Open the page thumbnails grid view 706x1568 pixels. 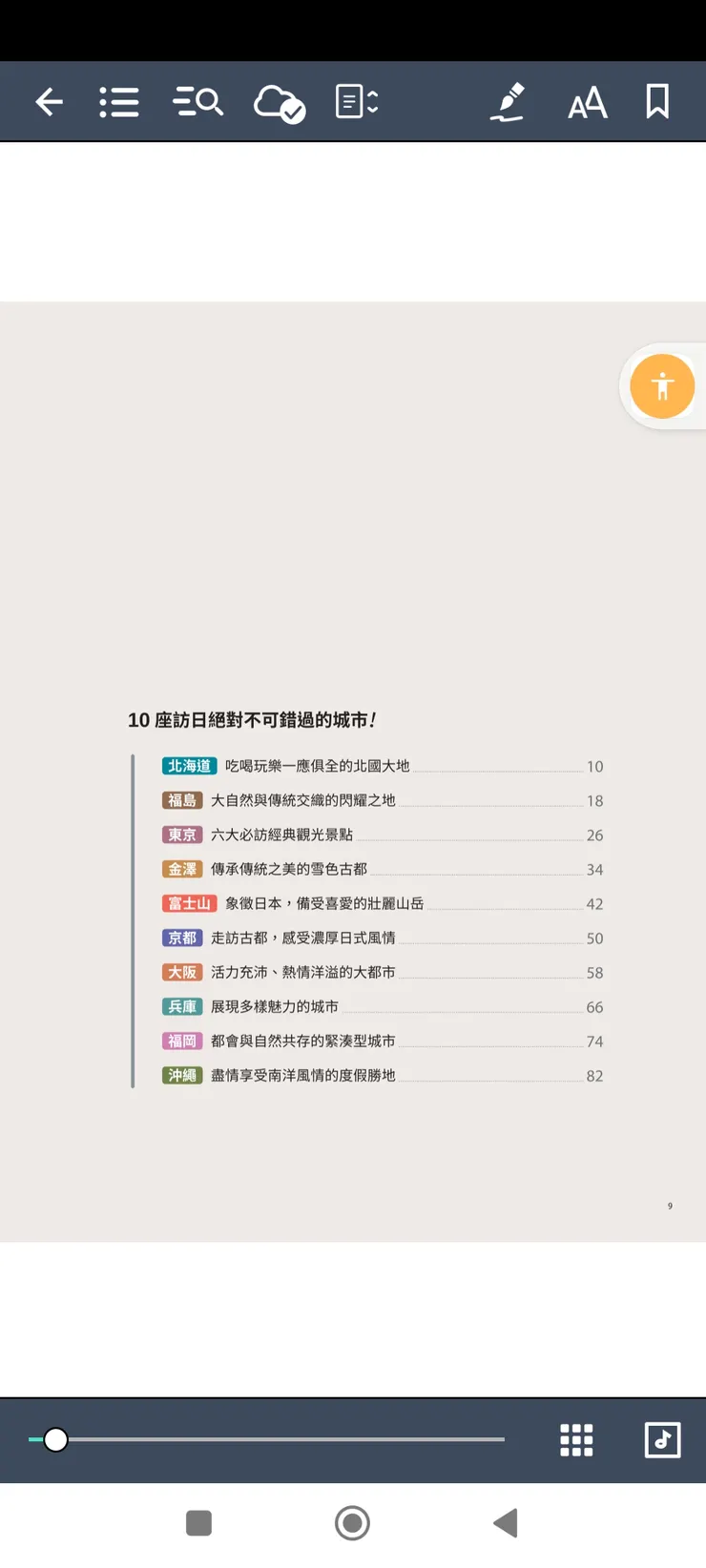click(576, 1439)
